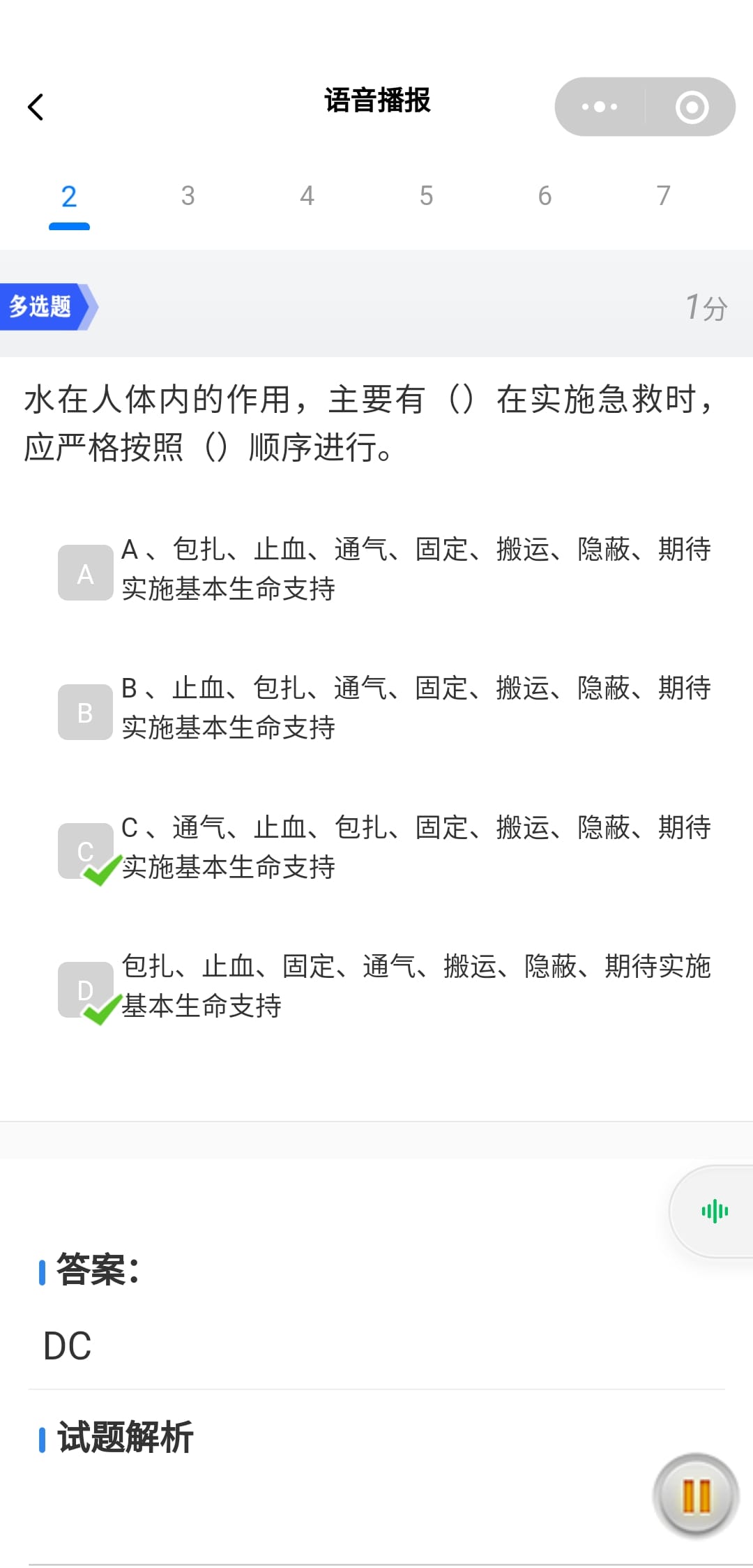Go back using the top-left arrow
The image size is (753, 1568).
[x=36, y=107]
